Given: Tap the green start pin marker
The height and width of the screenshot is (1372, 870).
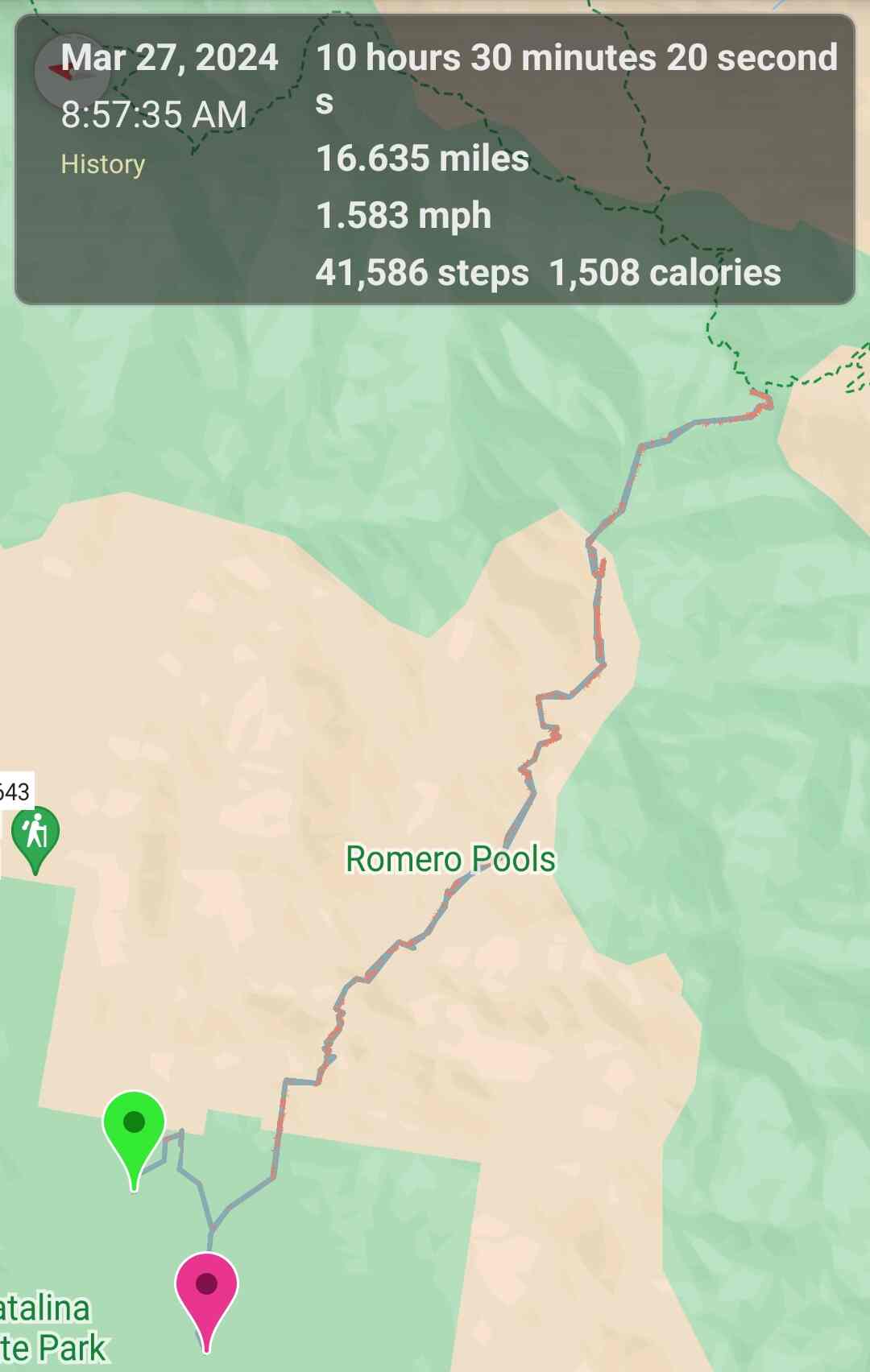Looking at the screenshot, I should [x=134, y=1129].
